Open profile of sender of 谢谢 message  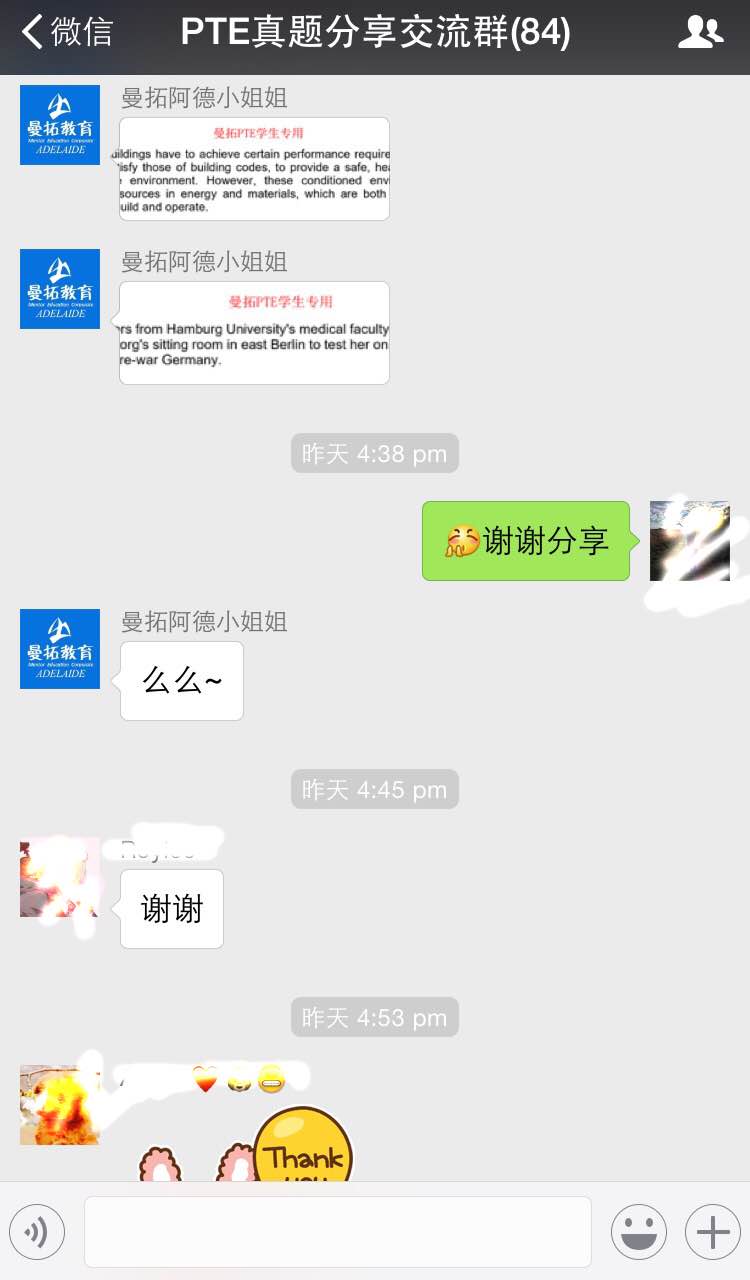click(60, 878)
